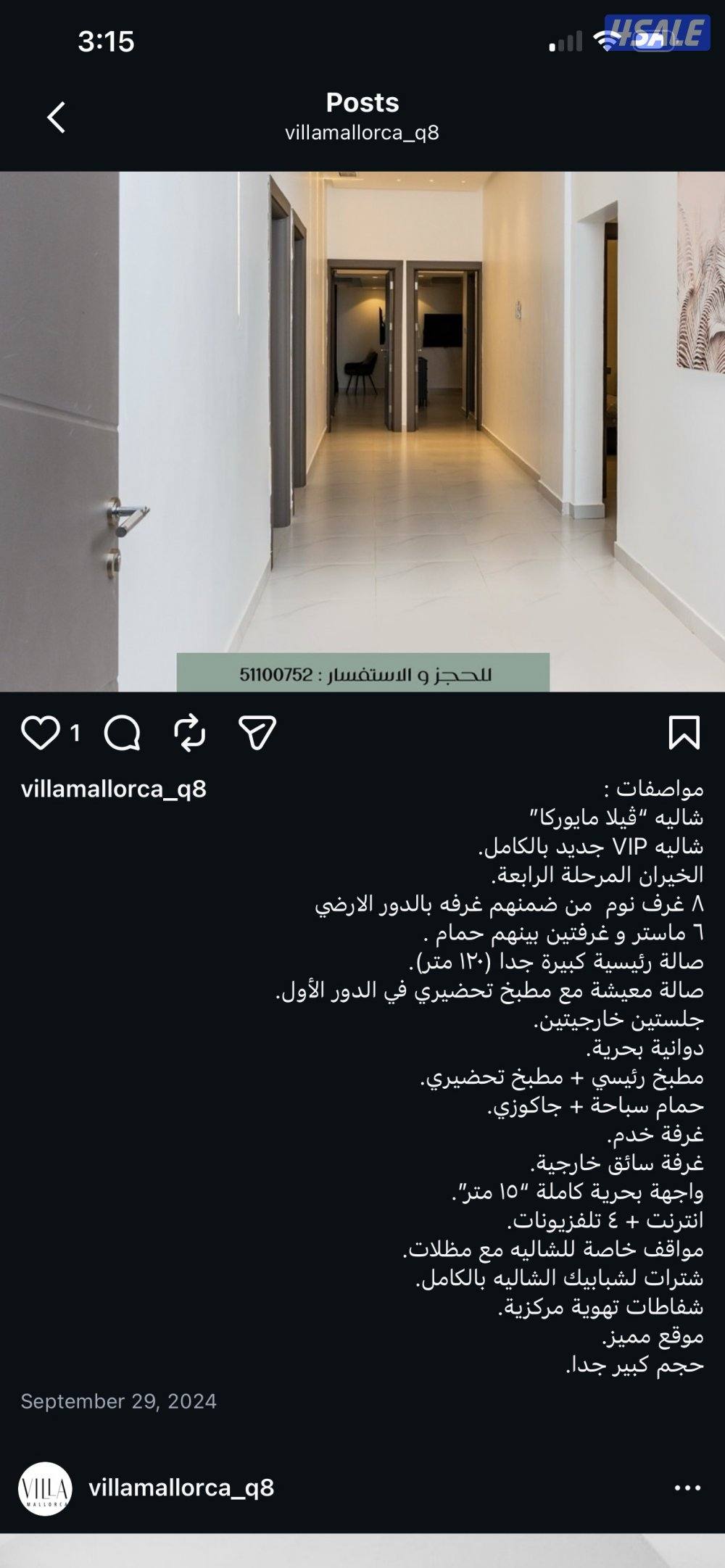Image resolution: width=725 pixels, height=1568 pixels.
Task: Open comments with the speech bubble icon
Action: 125,733
